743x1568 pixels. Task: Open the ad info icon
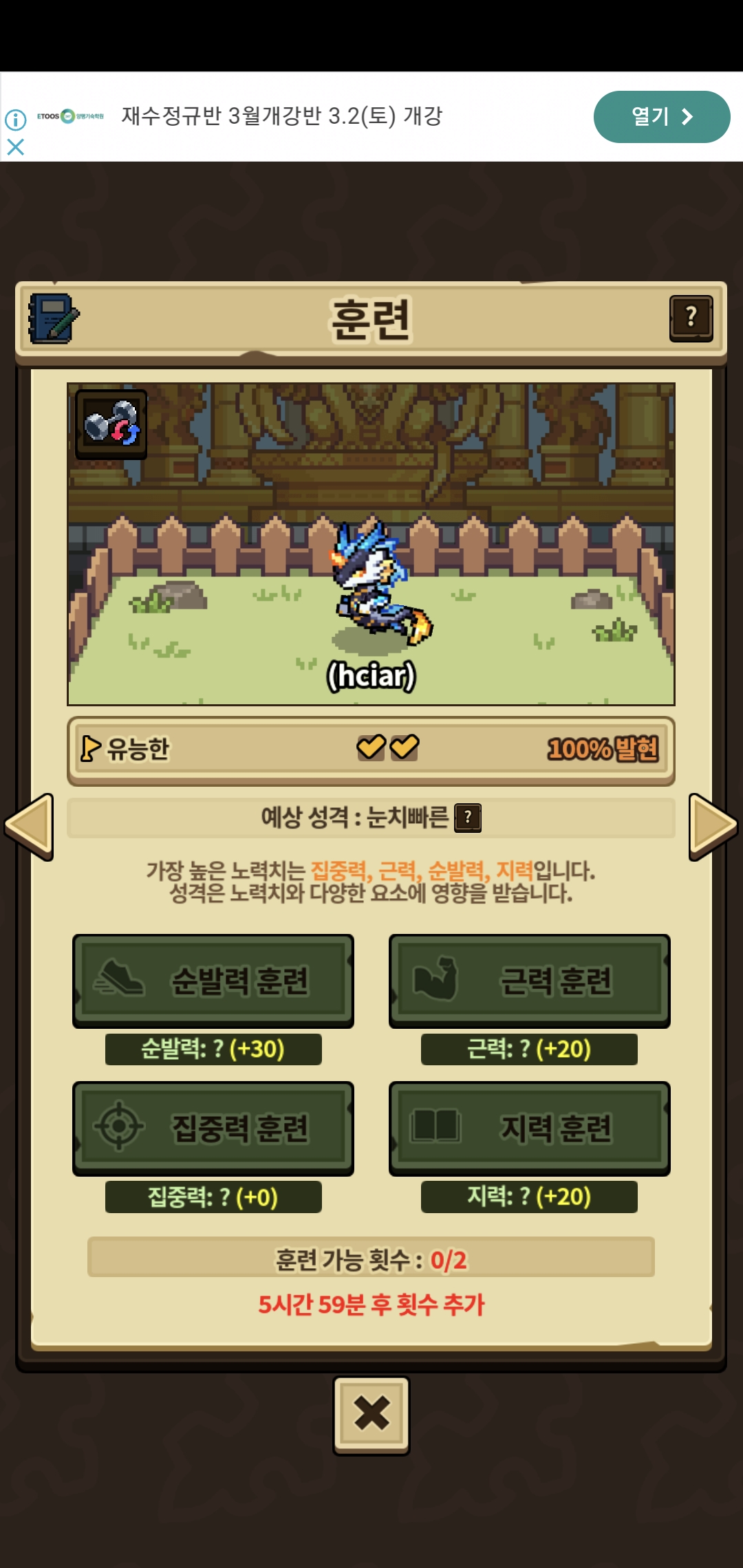click(x=15, y=120)
